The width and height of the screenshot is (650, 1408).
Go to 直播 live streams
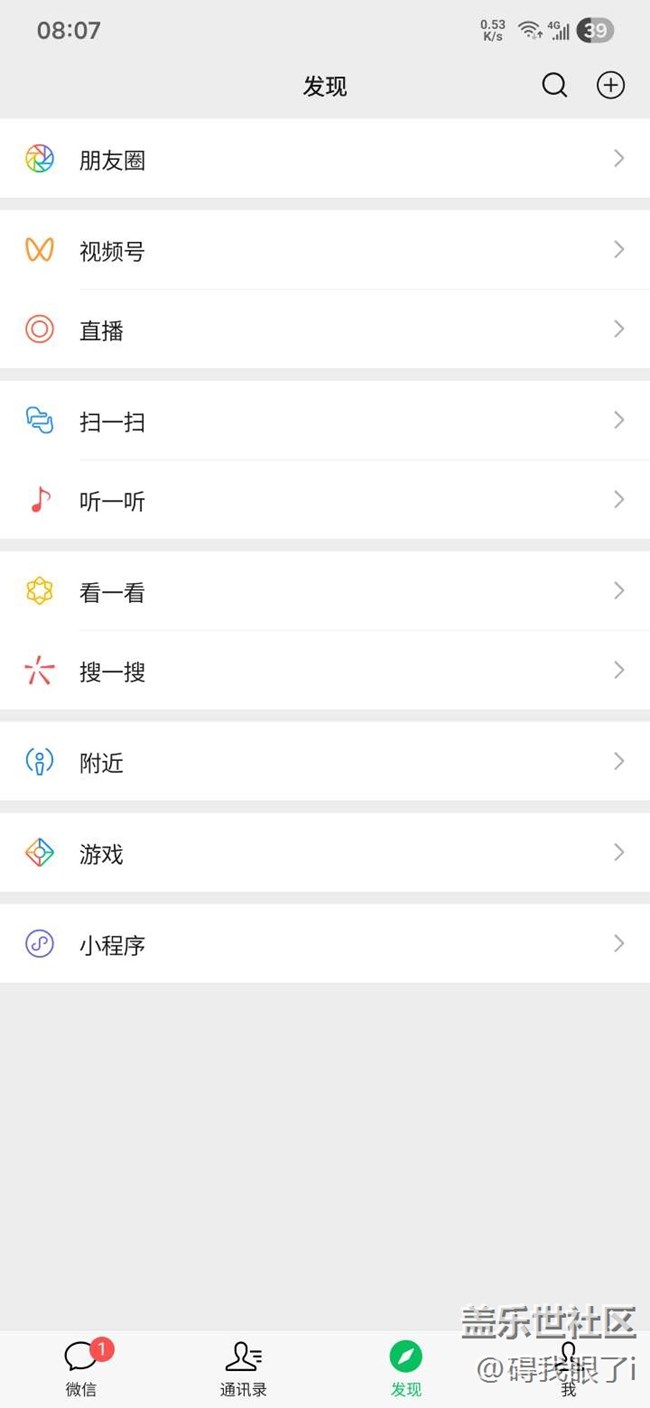(x=325, y=329)
